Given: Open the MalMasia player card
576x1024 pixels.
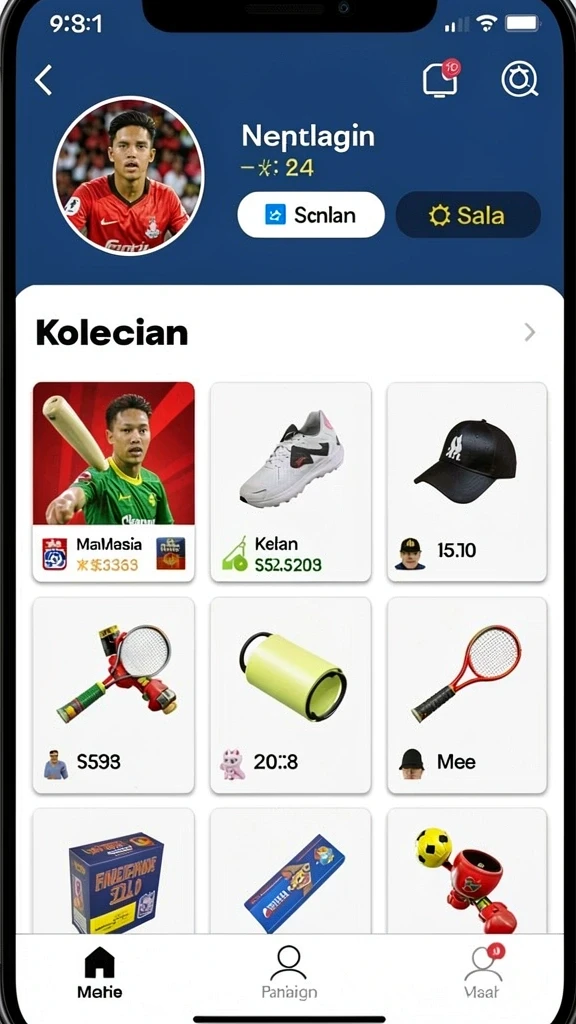Looking at the screenshot, I should click(x=114, y=481).
